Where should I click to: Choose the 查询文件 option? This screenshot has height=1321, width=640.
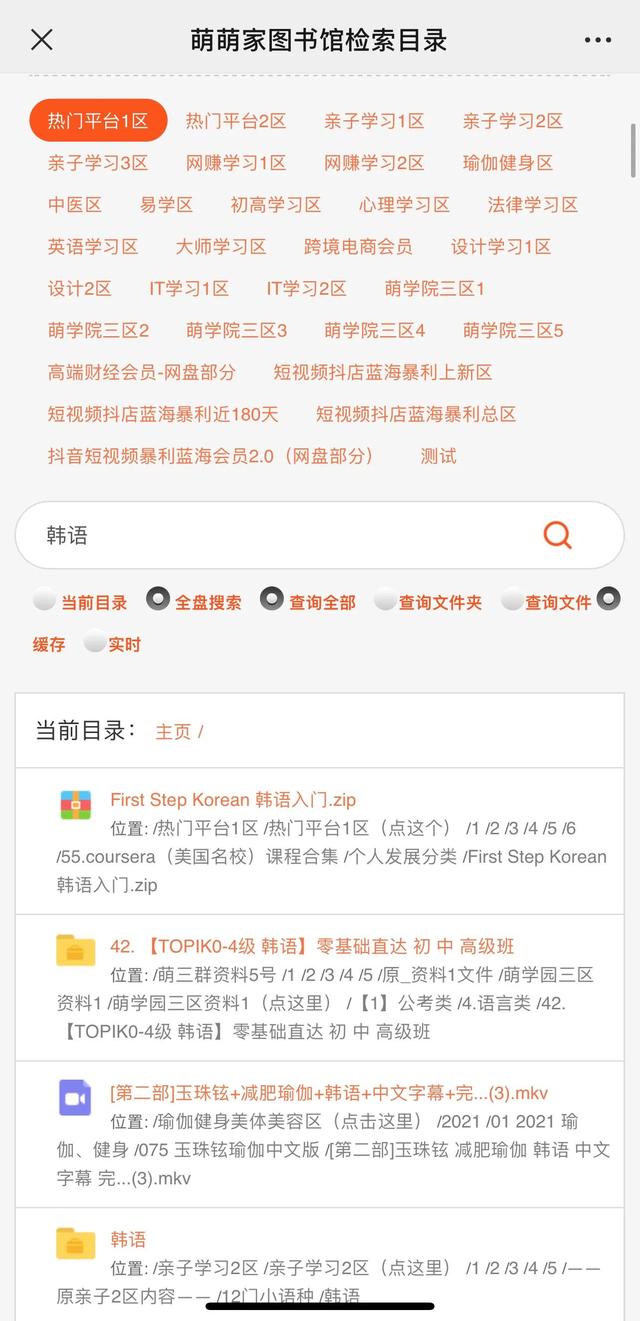512,600
